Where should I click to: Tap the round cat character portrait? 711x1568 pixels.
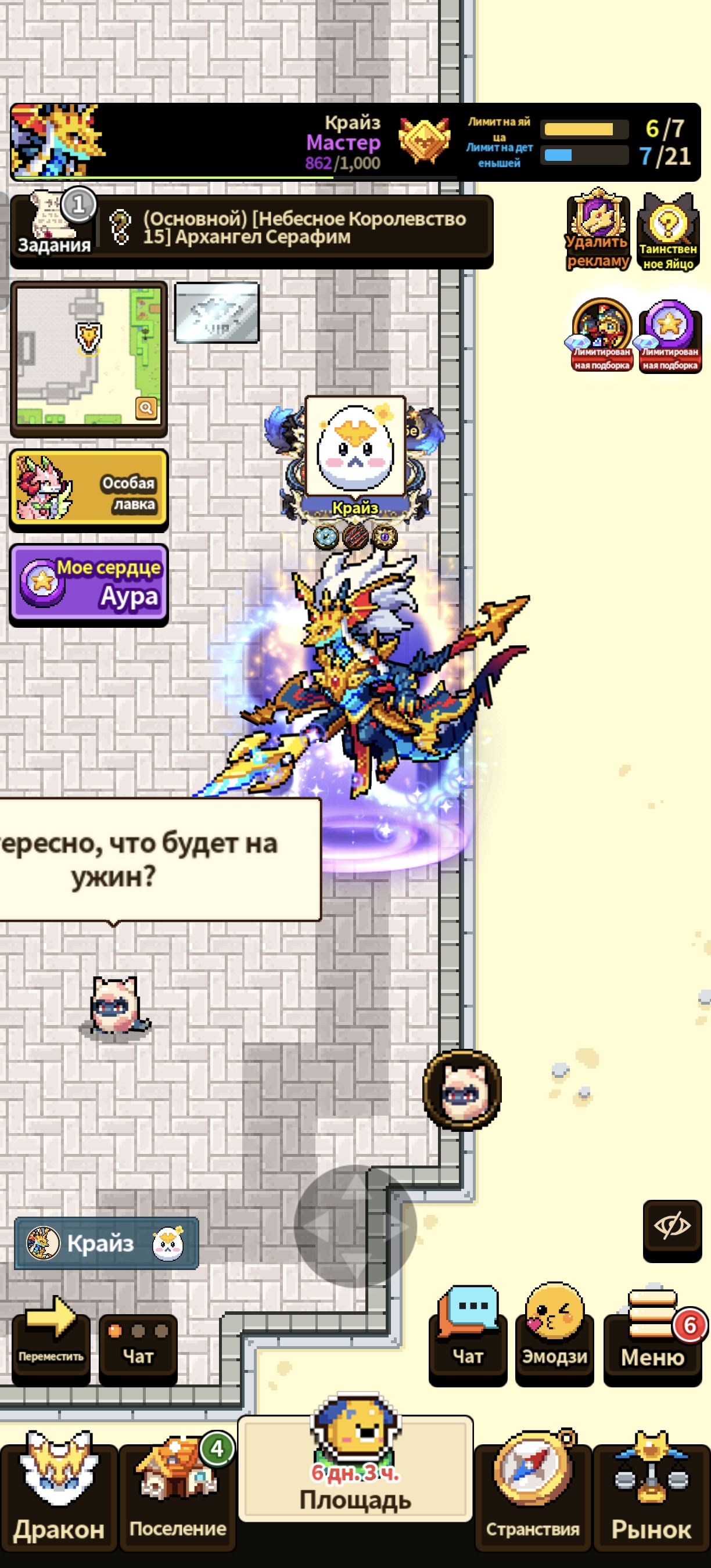(462, 1089)
